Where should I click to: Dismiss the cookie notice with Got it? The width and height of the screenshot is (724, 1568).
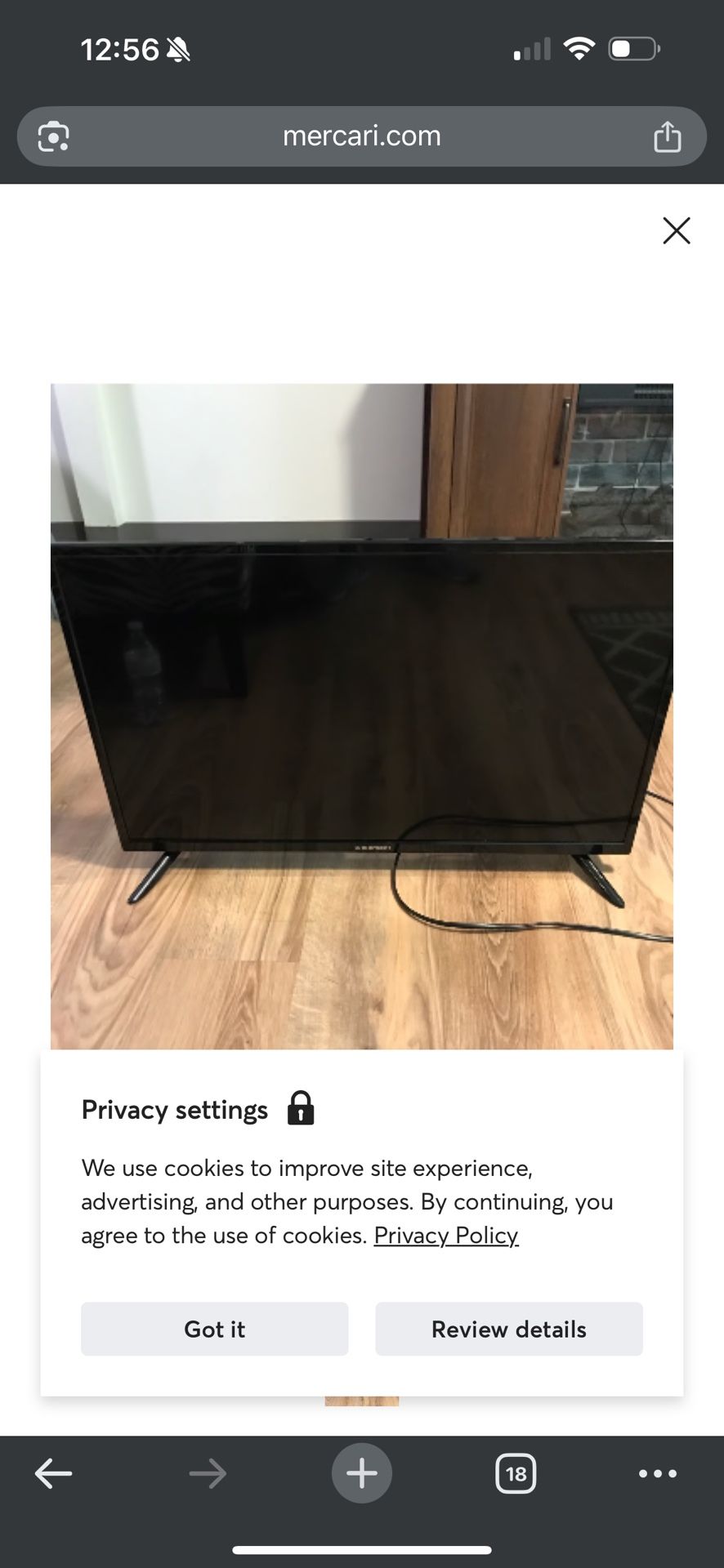(214, 1329)
